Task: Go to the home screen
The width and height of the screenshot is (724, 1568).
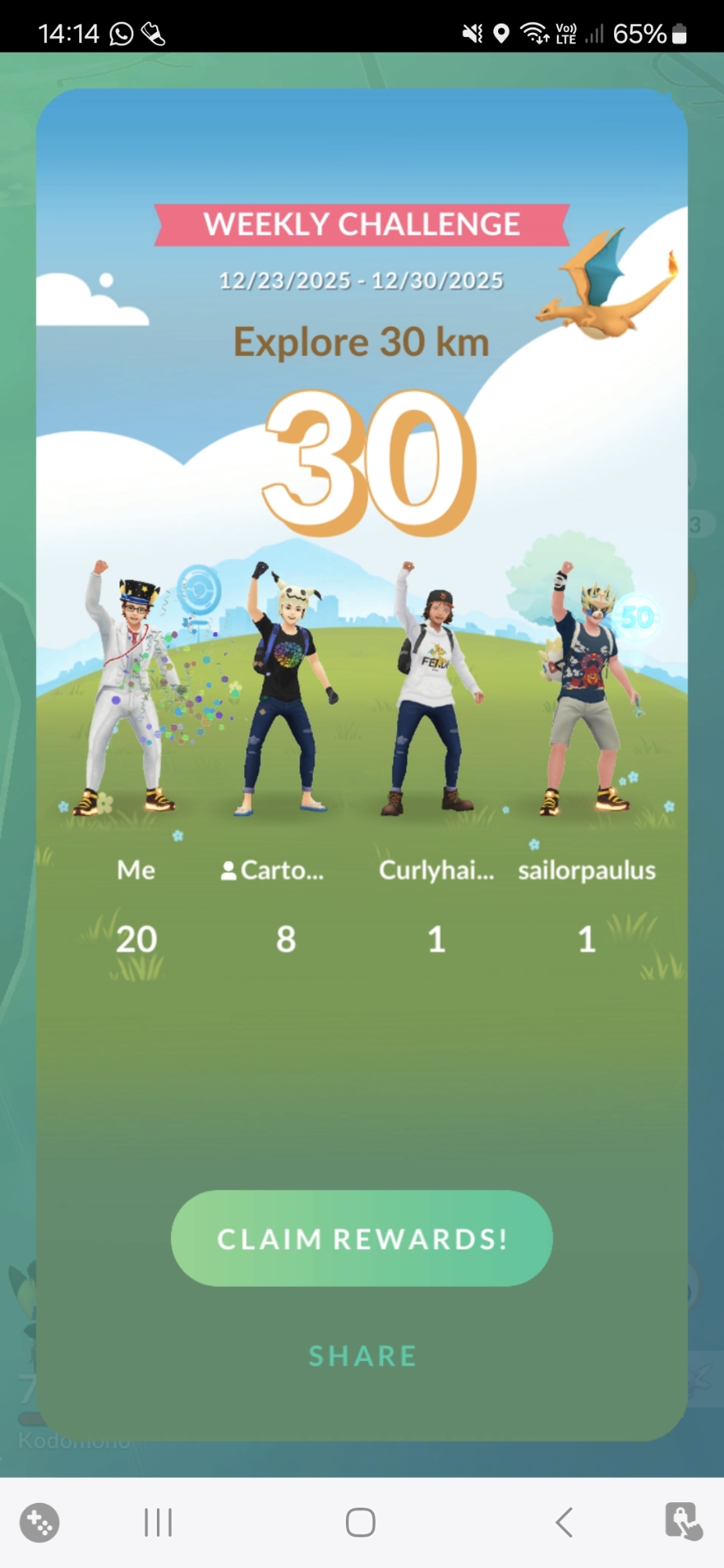Action: pyautogui.click(x=361, y=1523)
